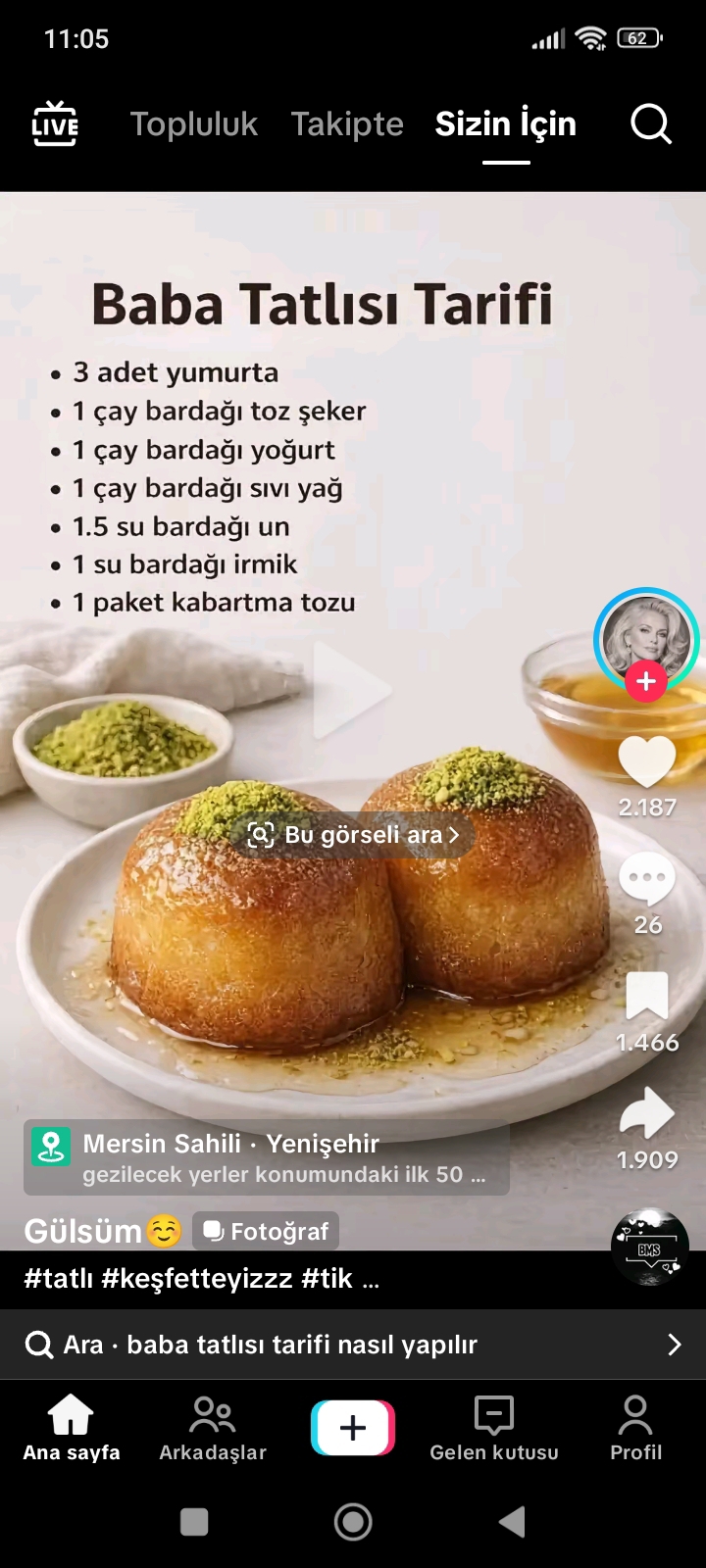This screenshot has width=706, height=1568.
Task: Switch to the Topluluk tab
Action: [x=194, y=124]
